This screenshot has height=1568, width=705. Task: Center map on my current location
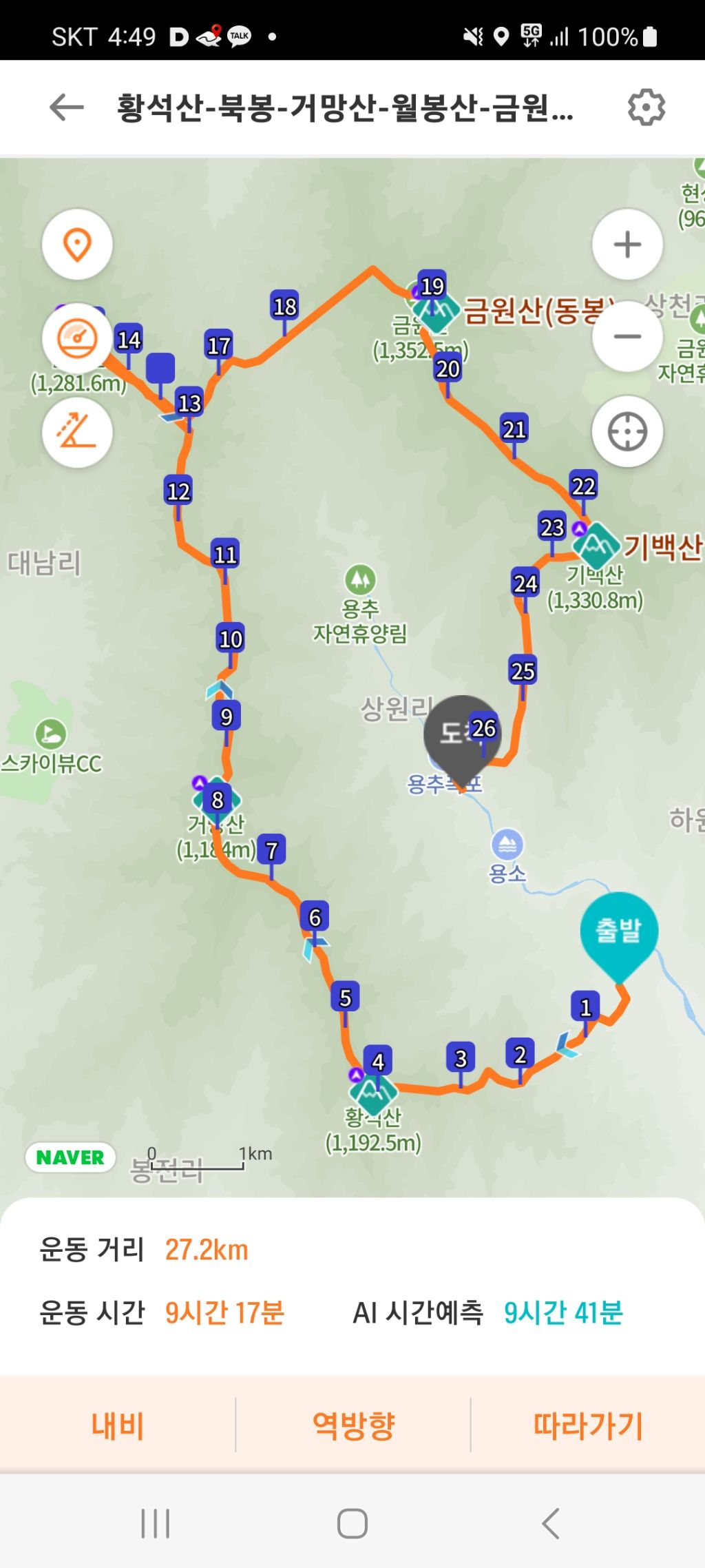pyautogui.click(x=627, y=432)
